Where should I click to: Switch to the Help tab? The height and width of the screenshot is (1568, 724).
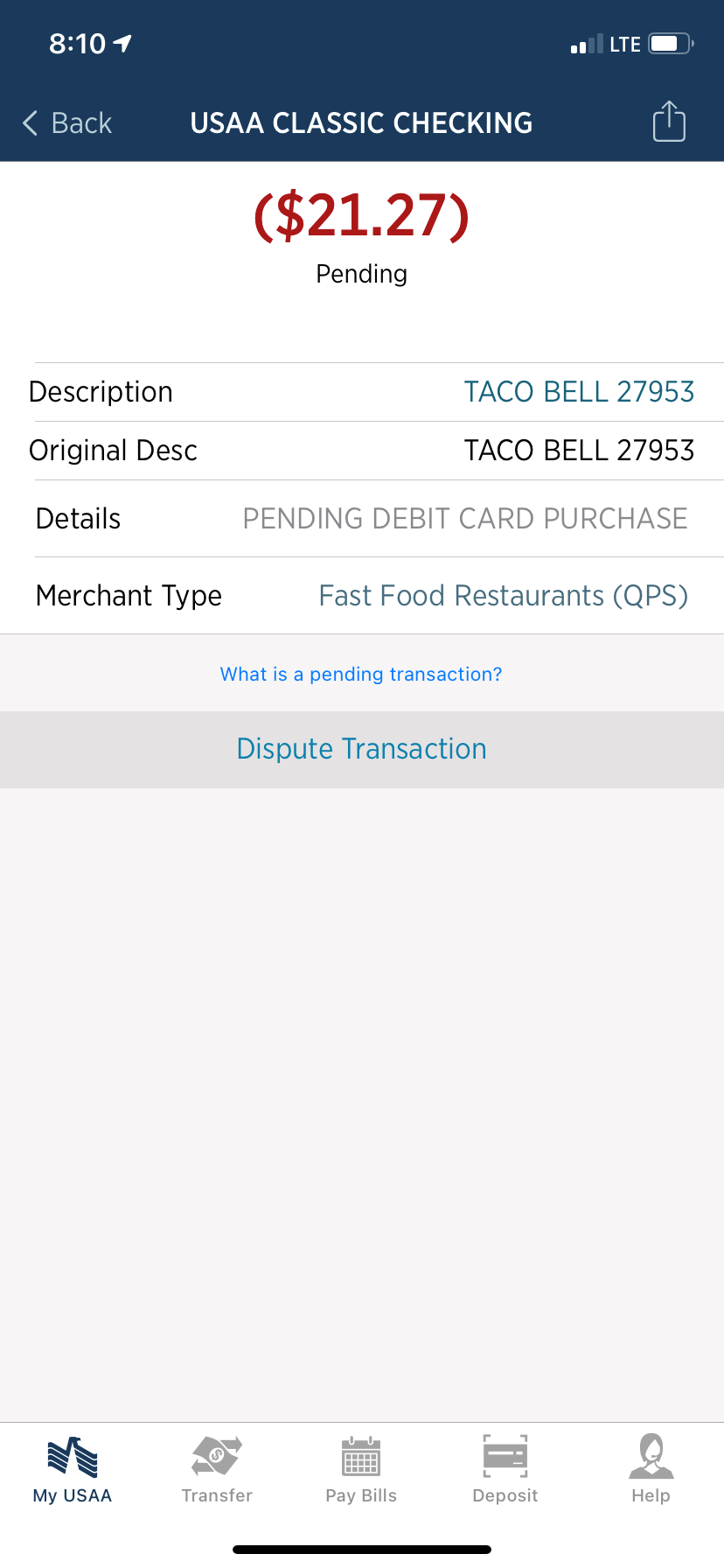[651, 1470]
